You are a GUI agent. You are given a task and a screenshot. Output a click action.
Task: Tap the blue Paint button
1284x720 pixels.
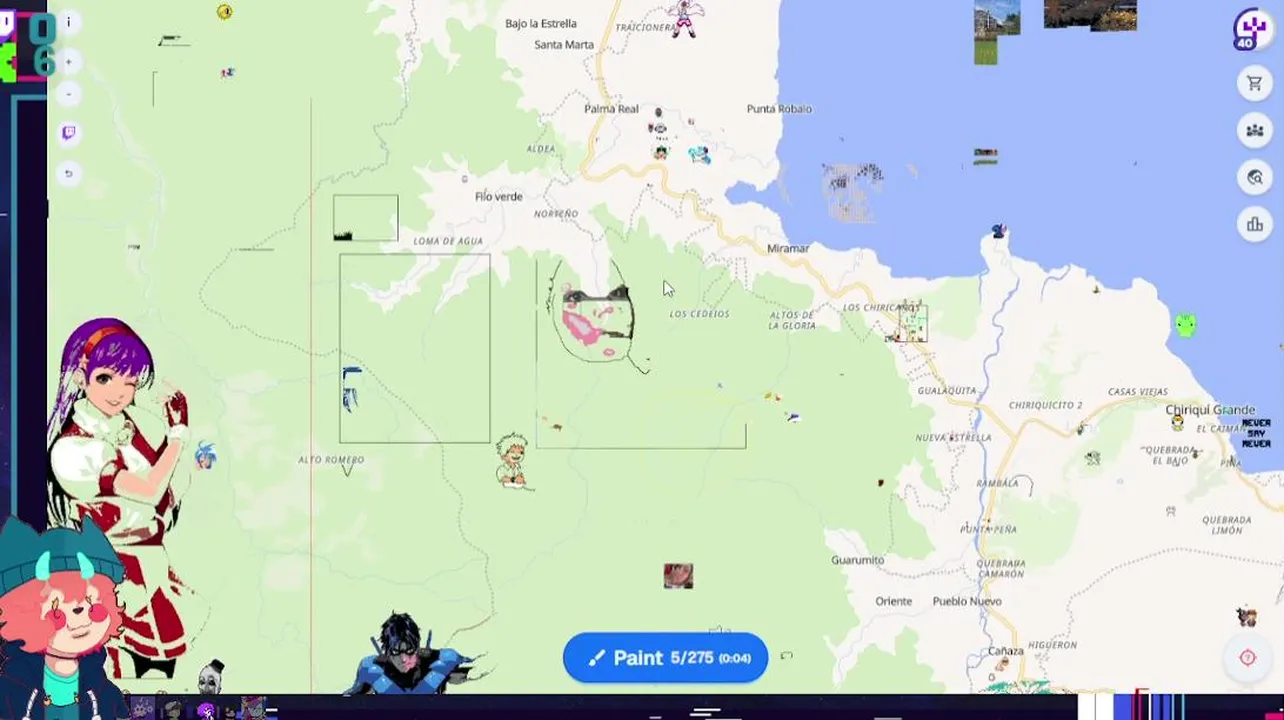pyautogui.click(x=665, y=658)
